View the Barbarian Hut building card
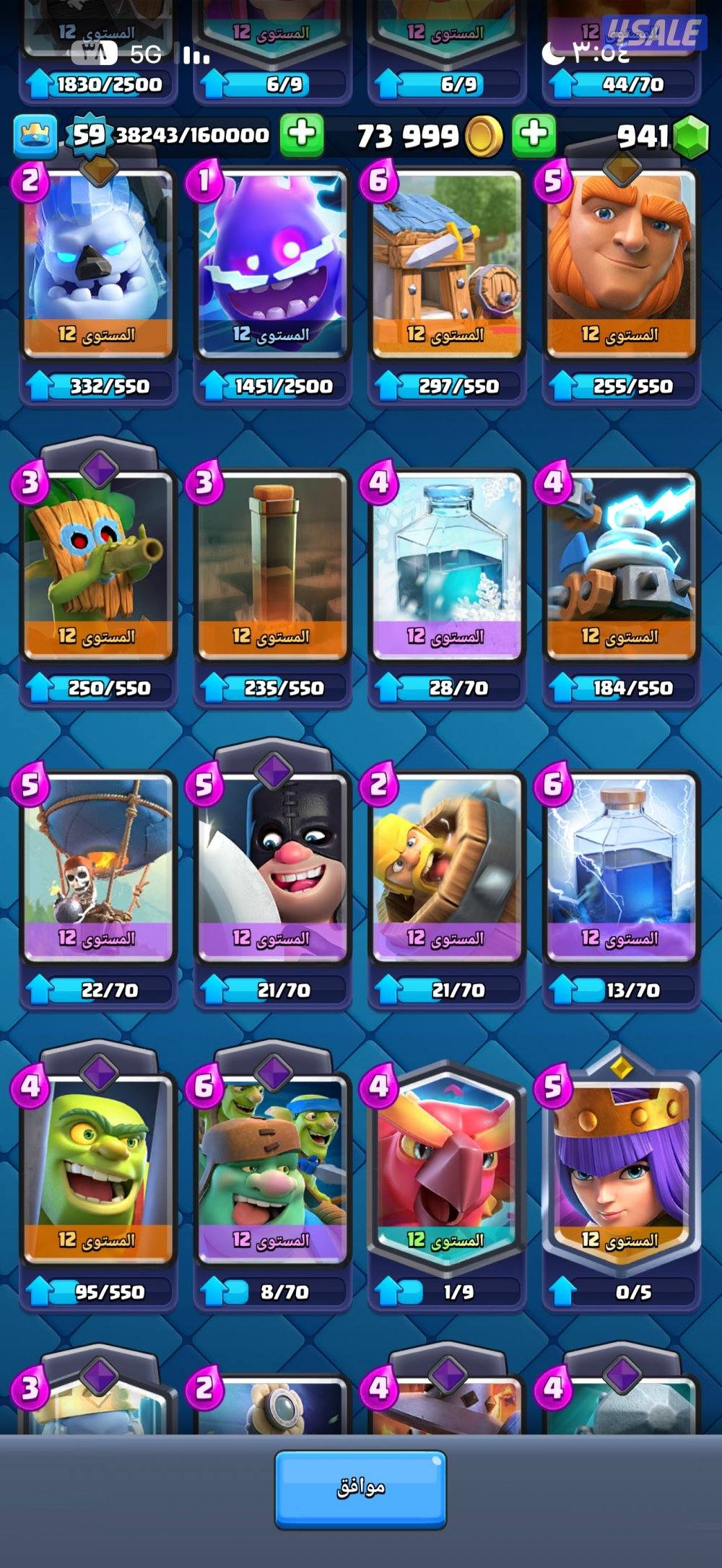This screenshot has height=1568, width=722. 446,263
